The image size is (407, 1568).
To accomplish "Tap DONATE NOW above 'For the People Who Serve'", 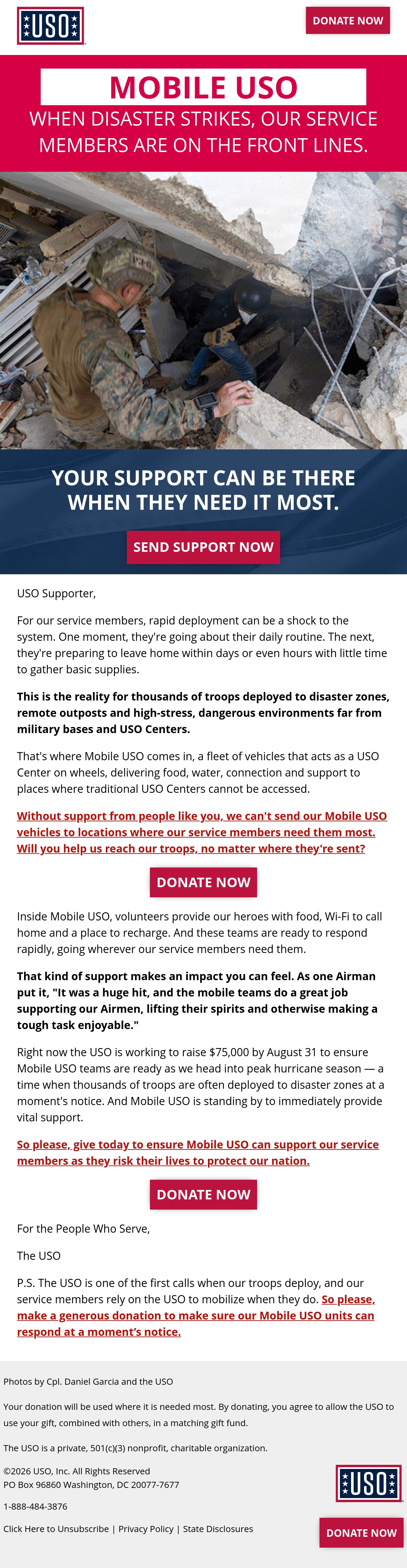I will pyautogui.click(x=203, y=1194).
